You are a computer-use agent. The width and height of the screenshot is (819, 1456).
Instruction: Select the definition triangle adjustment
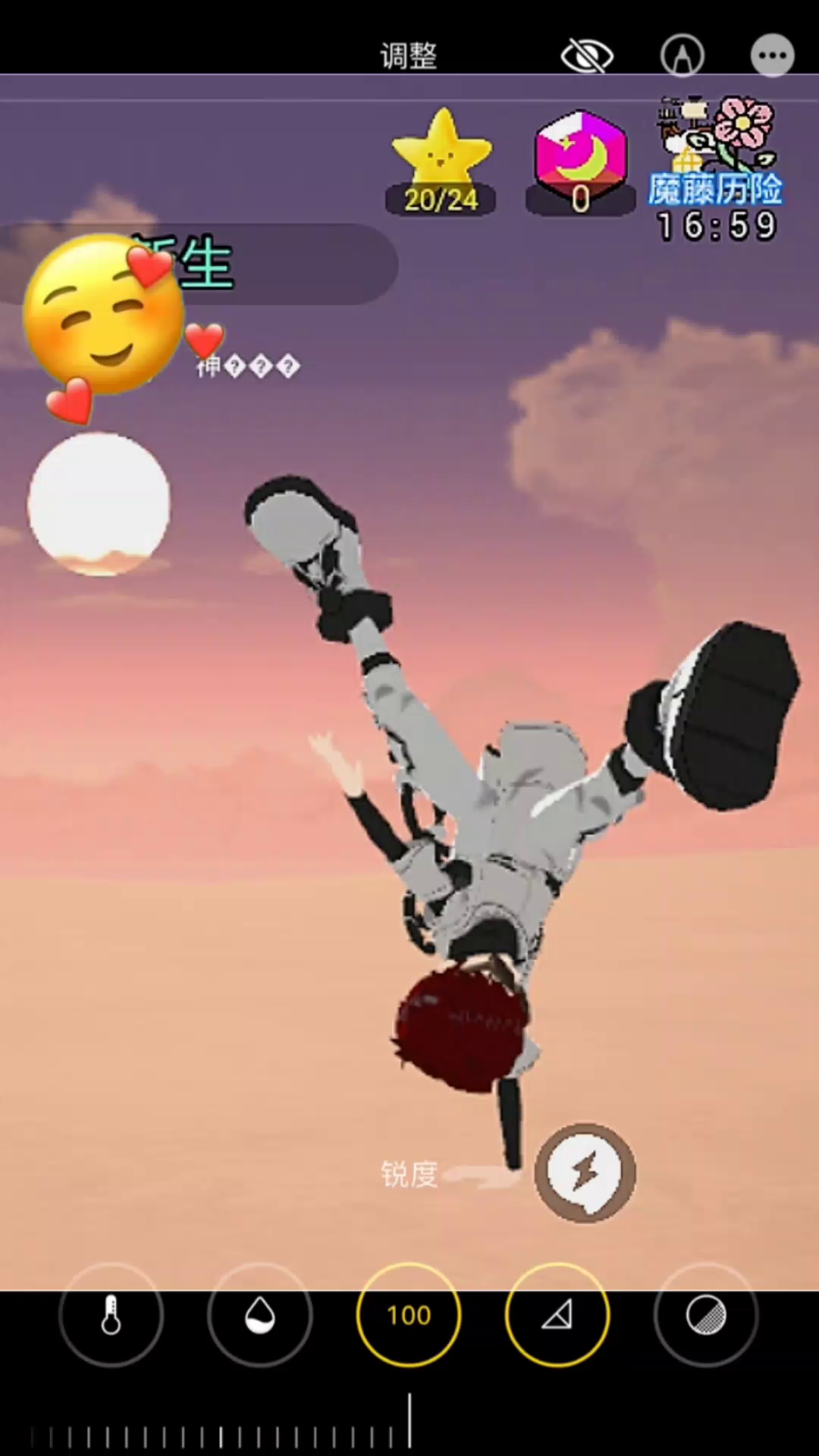point(557,1314)
